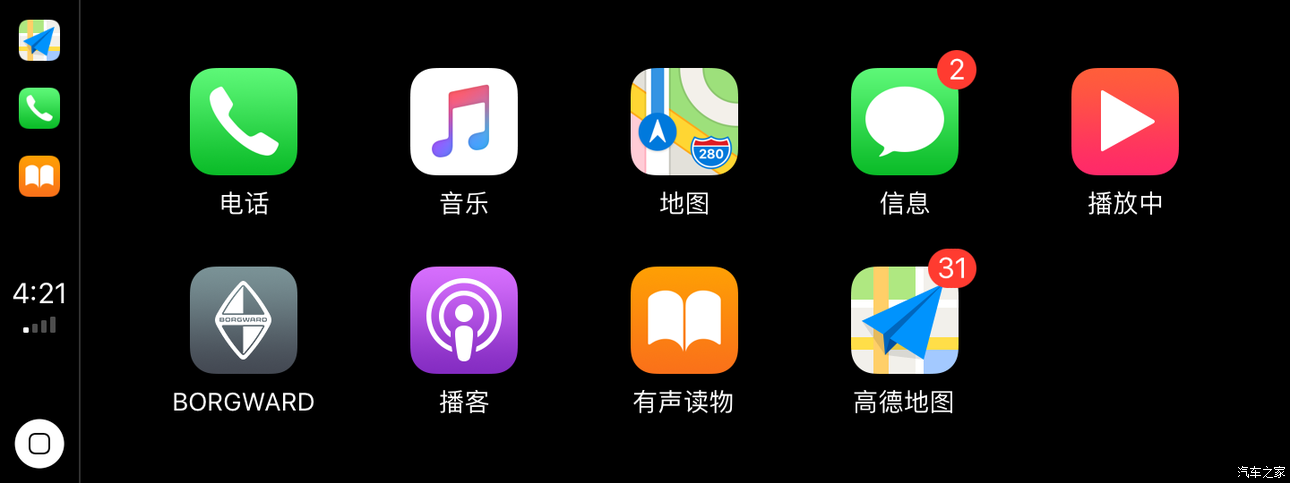The width and height of the screenshot is (1290, 483).
Task: Open the 有声读物 audiobooks app
Action: coord(684,320)
